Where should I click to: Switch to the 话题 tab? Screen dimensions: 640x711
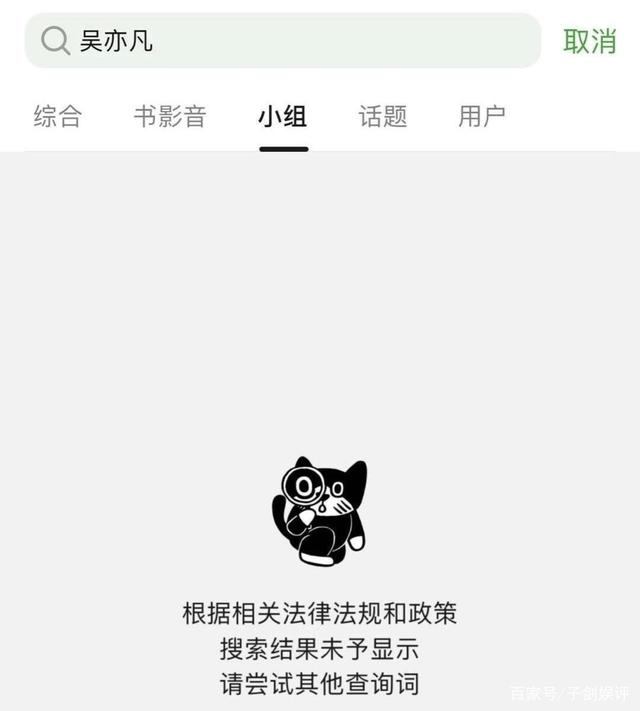pyautogui.click(x=383, y=116)
